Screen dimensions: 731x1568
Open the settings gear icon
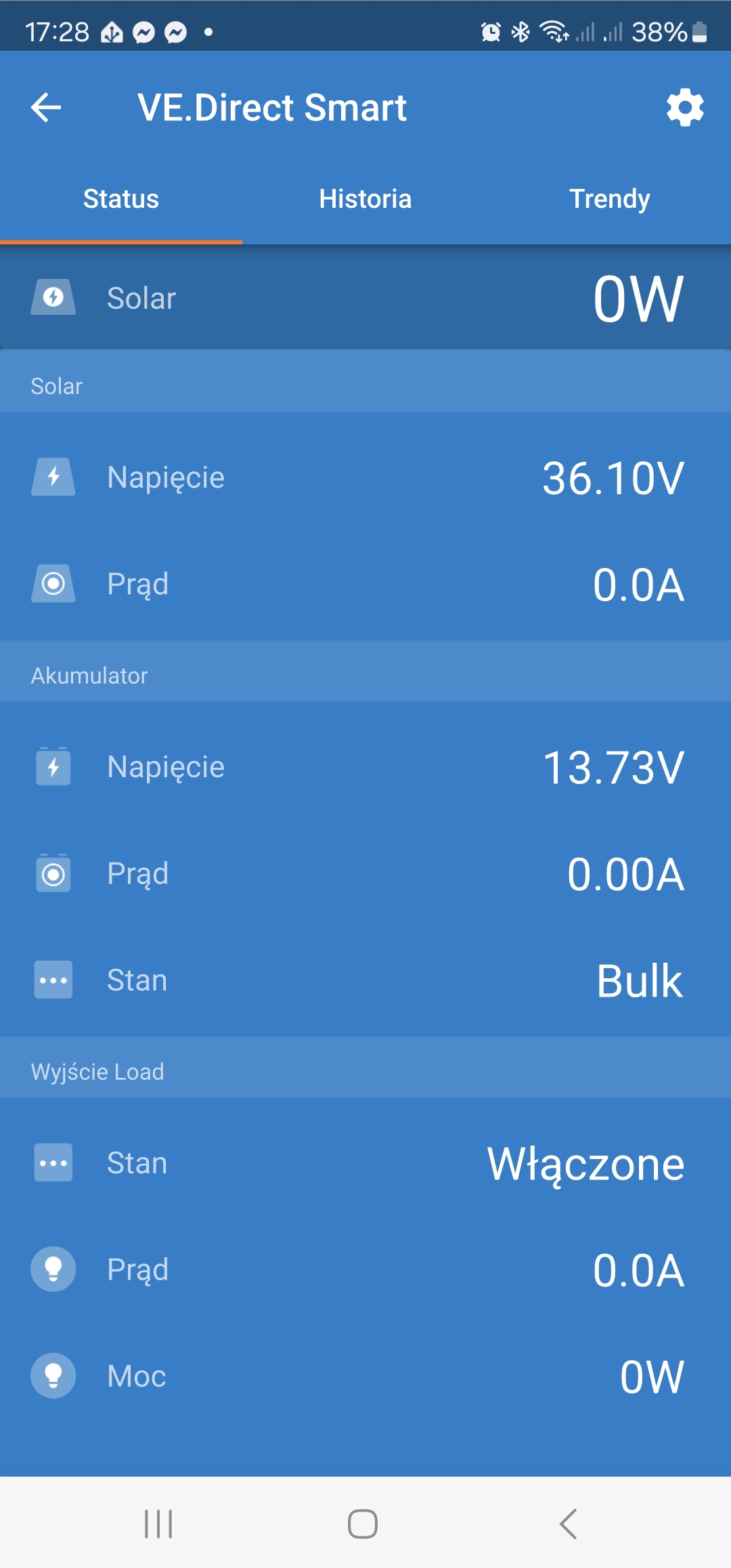pos(685,108)
